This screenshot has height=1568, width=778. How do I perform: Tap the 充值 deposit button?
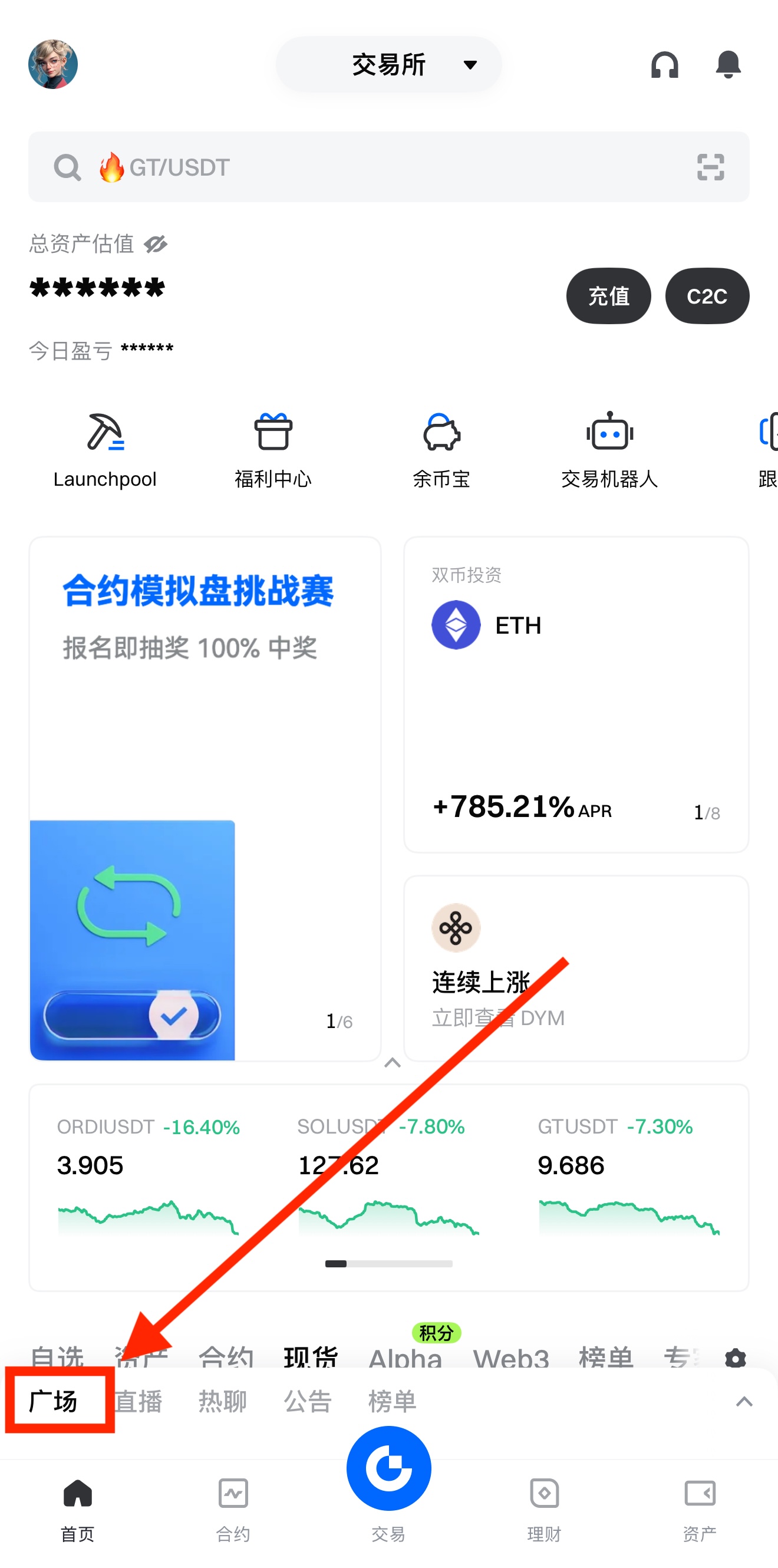coord(608,297)
